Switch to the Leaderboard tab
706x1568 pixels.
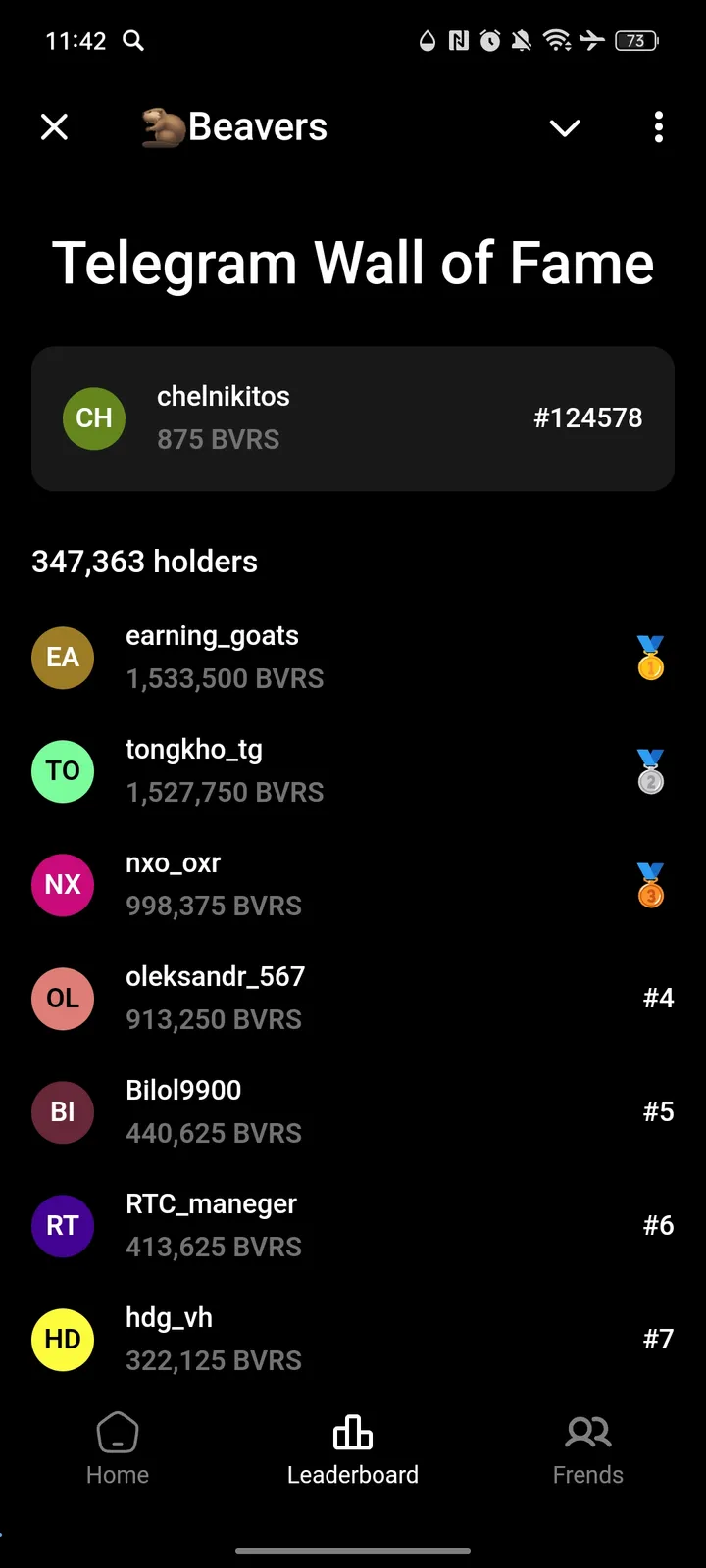pyautogui.click(x=353, y=1445)
